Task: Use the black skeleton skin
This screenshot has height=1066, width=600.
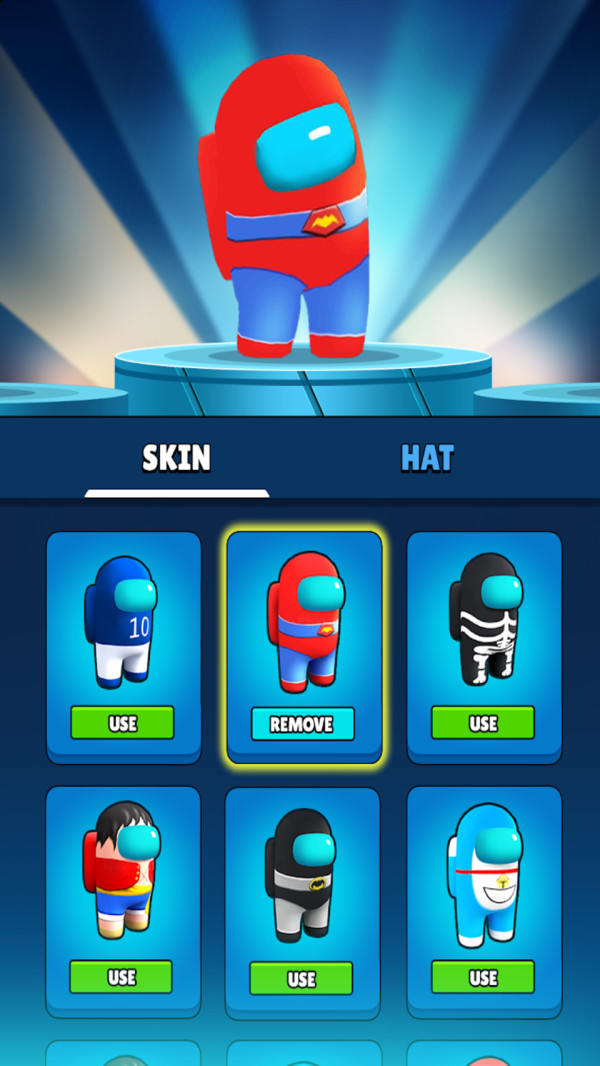Action: click(x=482, y=722)
